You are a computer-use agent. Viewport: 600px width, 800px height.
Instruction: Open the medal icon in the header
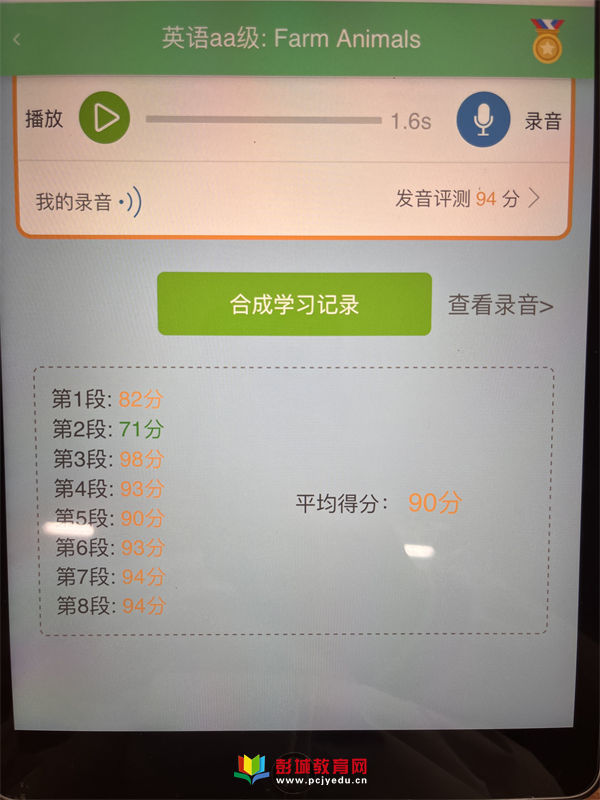point(547,40)
